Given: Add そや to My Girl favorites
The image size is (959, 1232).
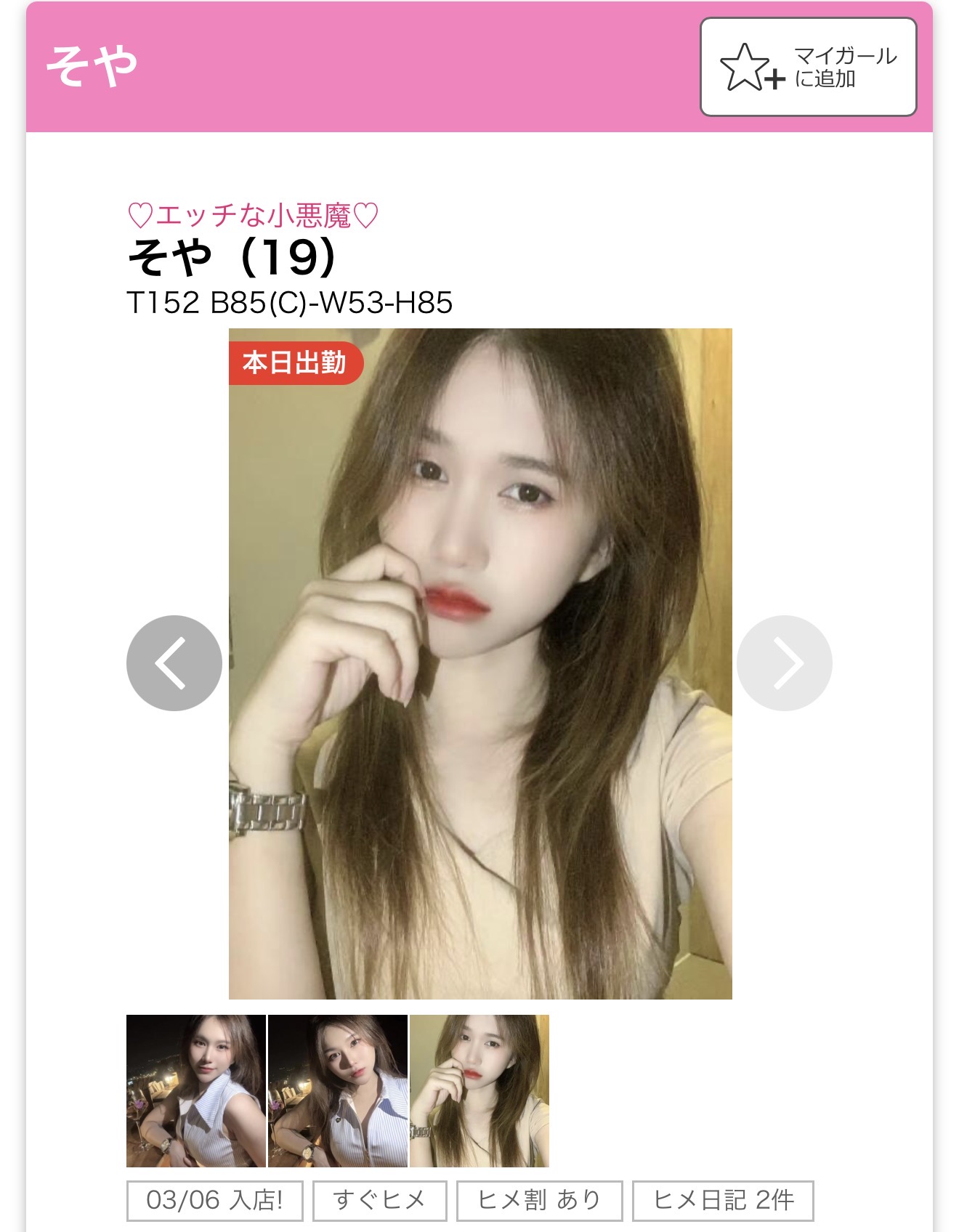Looking at the screenshot, I should coord(808,67).
